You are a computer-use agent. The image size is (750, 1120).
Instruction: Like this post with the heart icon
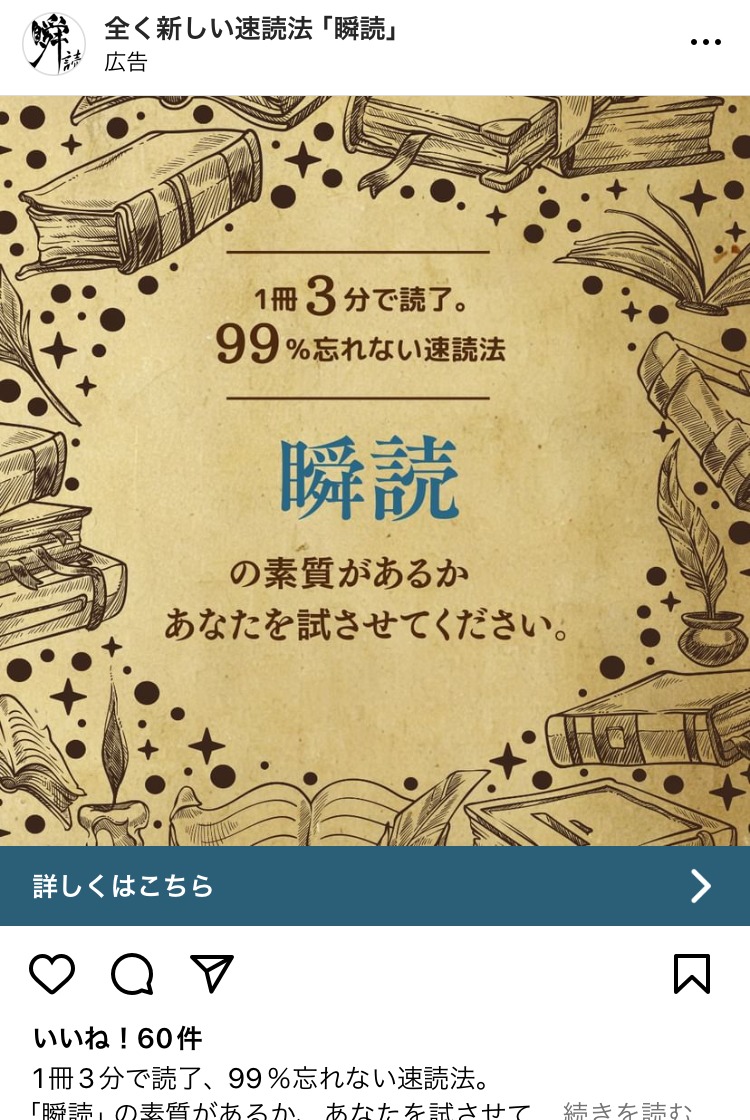(52, 973)
